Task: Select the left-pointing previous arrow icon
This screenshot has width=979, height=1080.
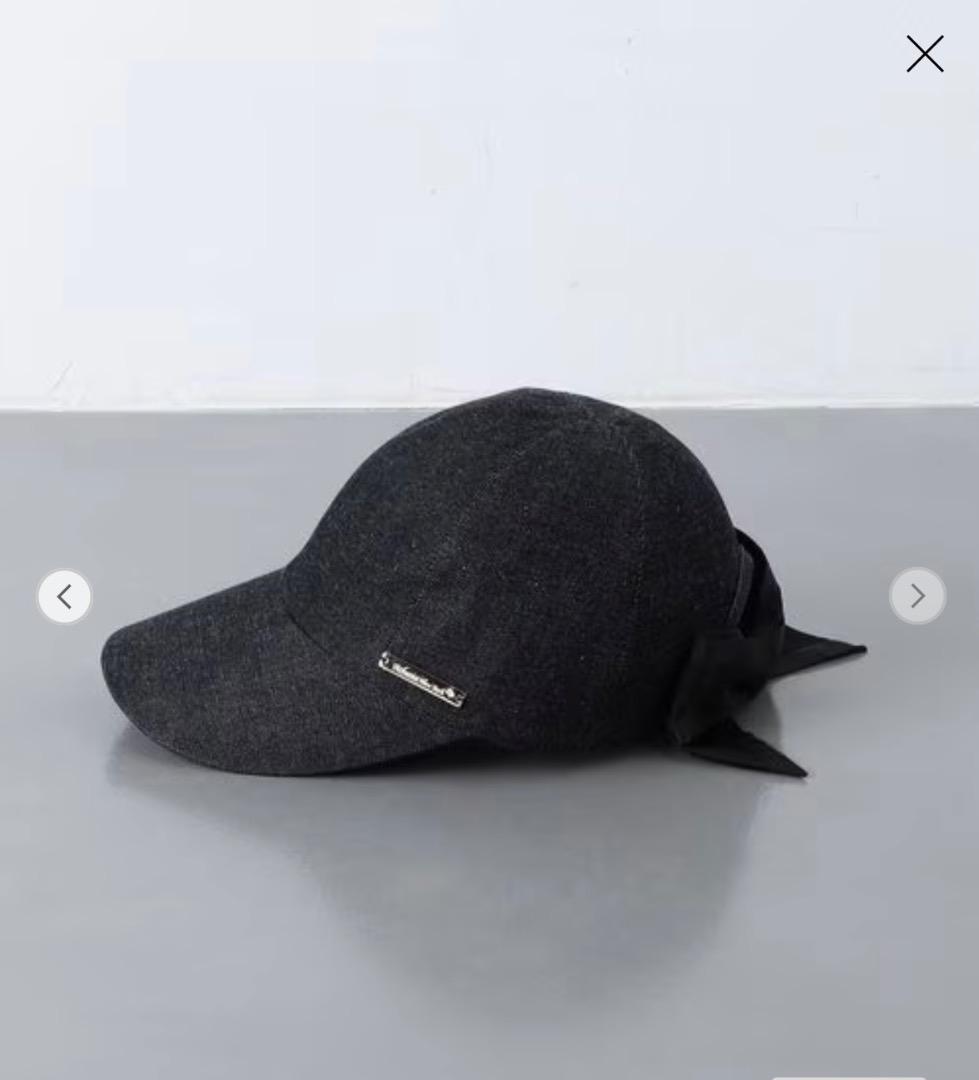Action: [64, 596]
